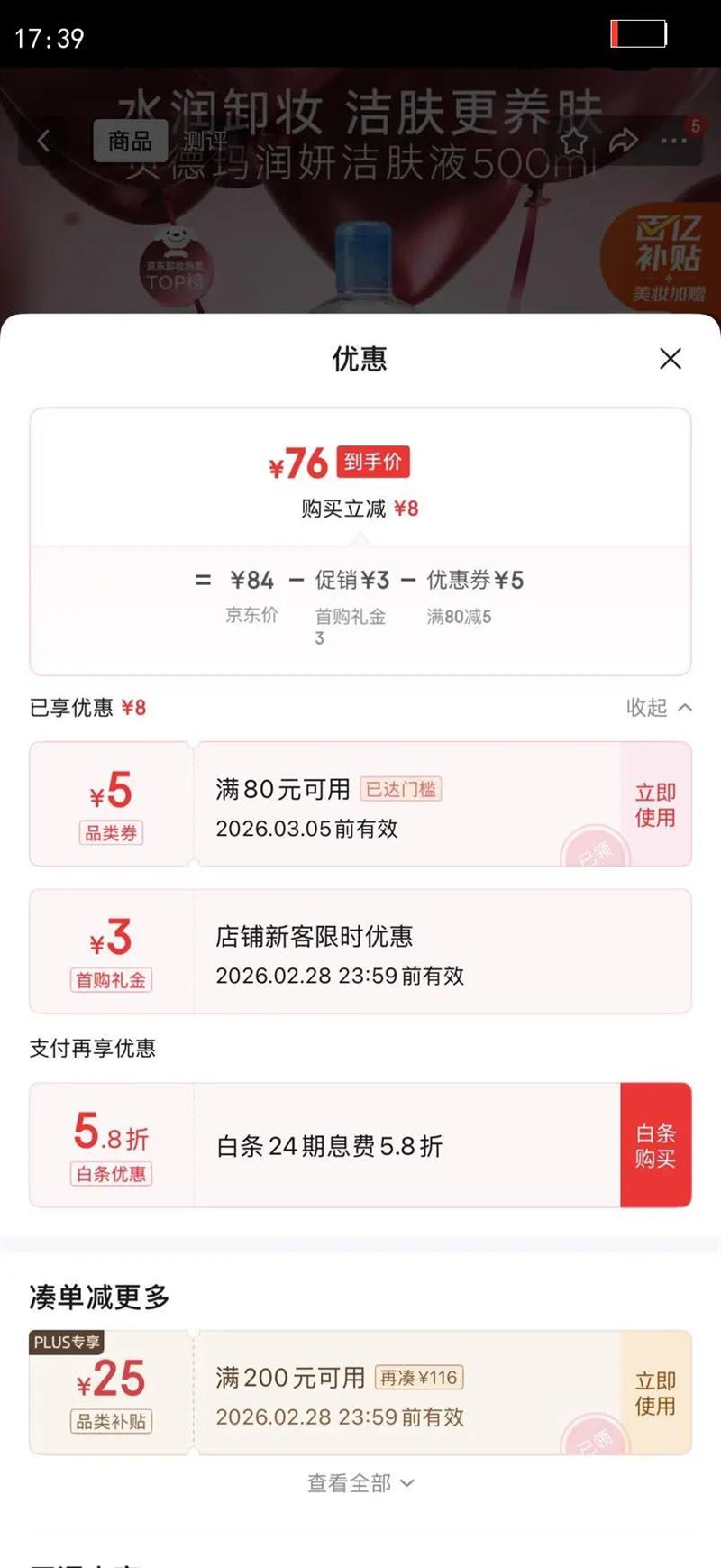Use the ¥5 满80元可用 category coupon now

(655, 804)
